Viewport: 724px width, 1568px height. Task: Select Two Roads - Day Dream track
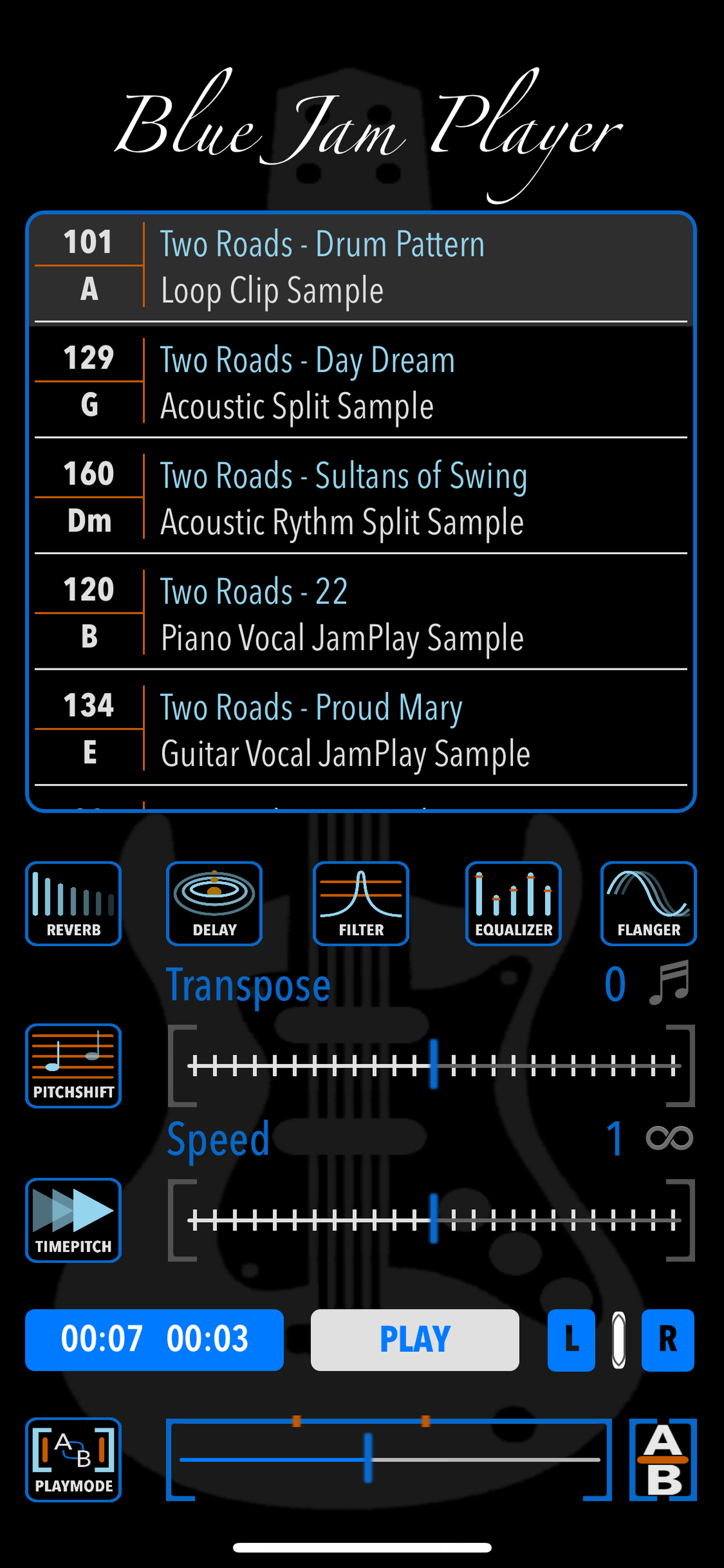362,380
